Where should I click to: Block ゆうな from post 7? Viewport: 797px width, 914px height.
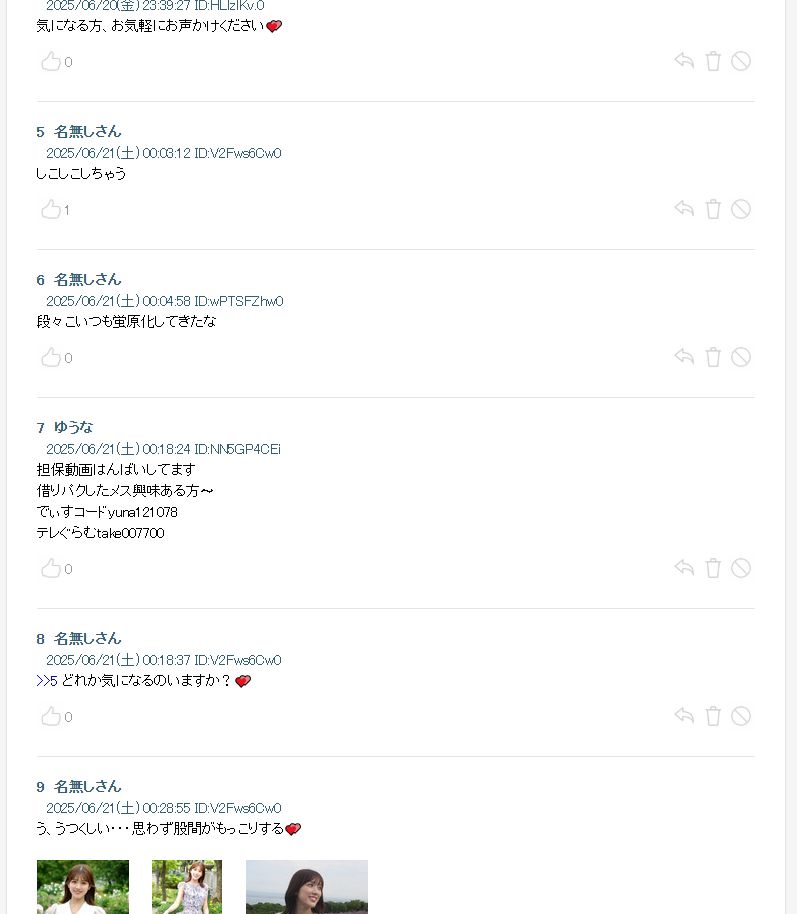click(x=741, y=568)
